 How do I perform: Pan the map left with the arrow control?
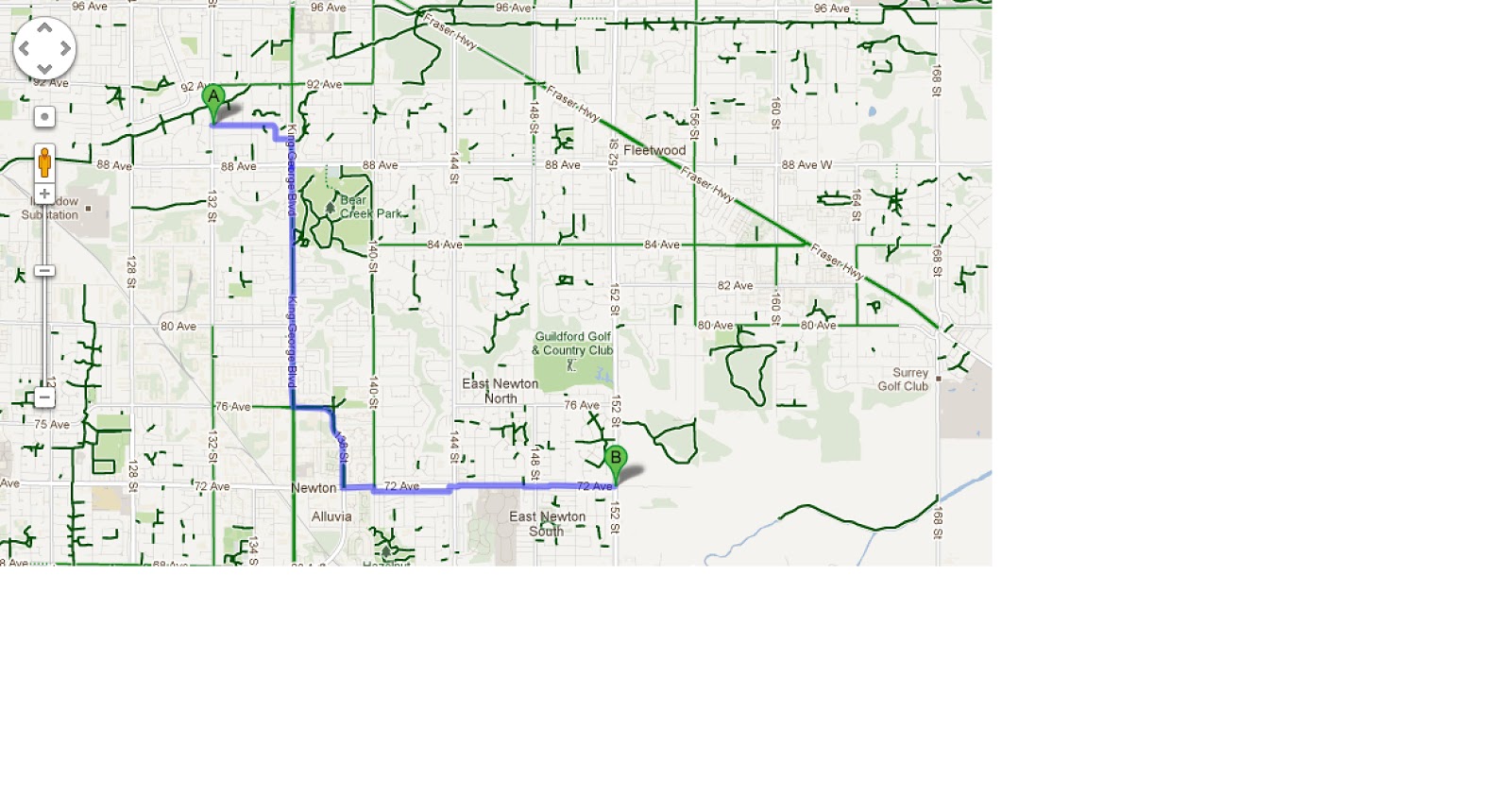click(x=25, y=48)
